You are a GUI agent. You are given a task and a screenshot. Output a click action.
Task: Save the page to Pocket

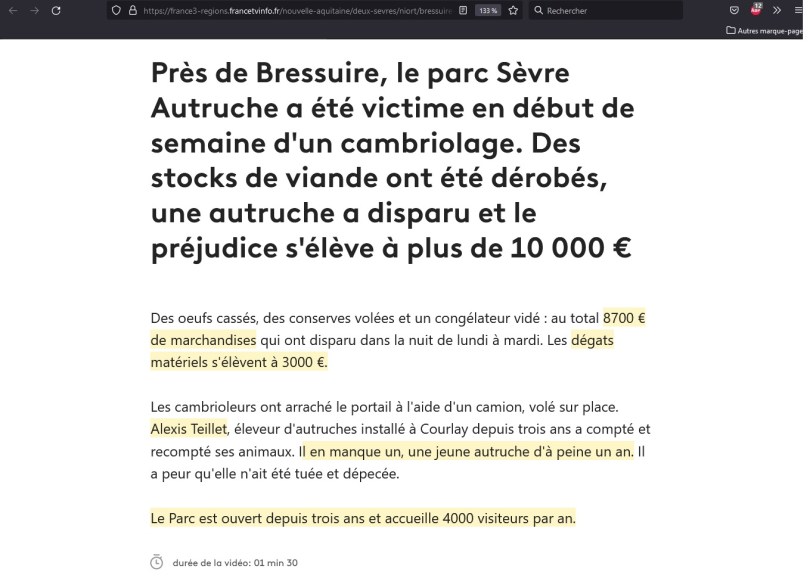coord(734,10)
